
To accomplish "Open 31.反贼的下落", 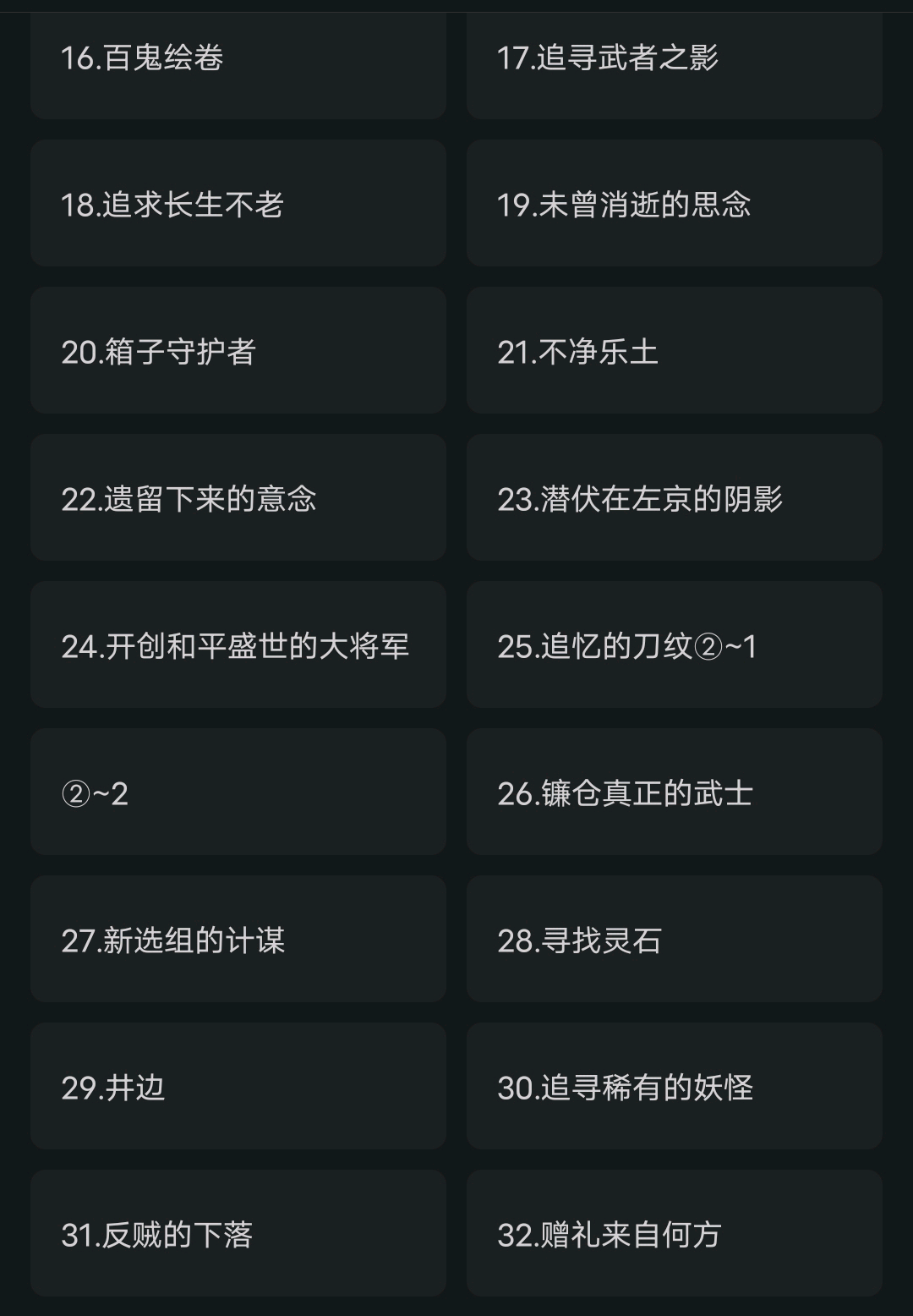I will [x=238, y=1234].
